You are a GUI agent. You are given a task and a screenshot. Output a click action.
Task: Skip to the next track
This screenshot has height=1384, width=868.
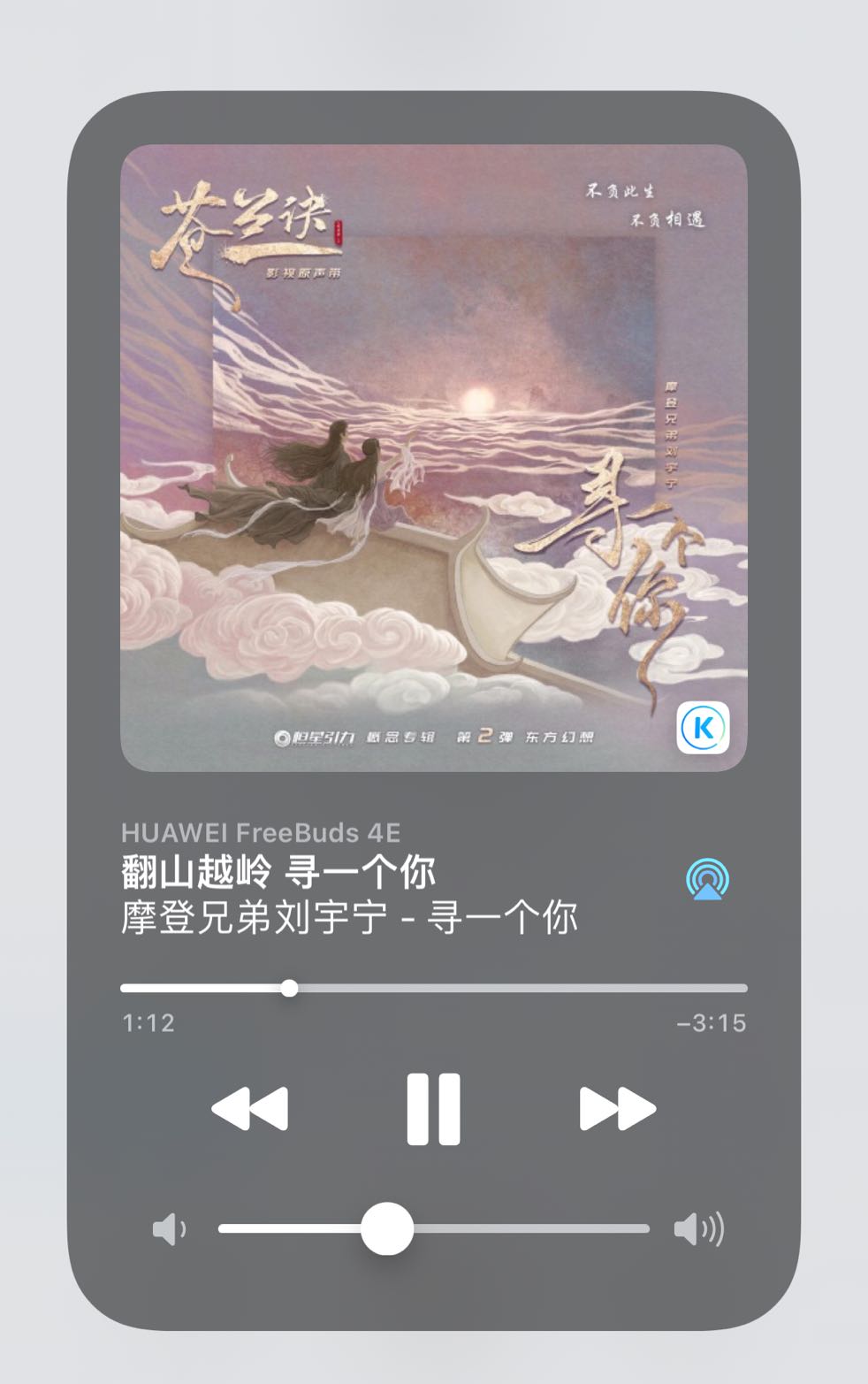[617, 1109]
